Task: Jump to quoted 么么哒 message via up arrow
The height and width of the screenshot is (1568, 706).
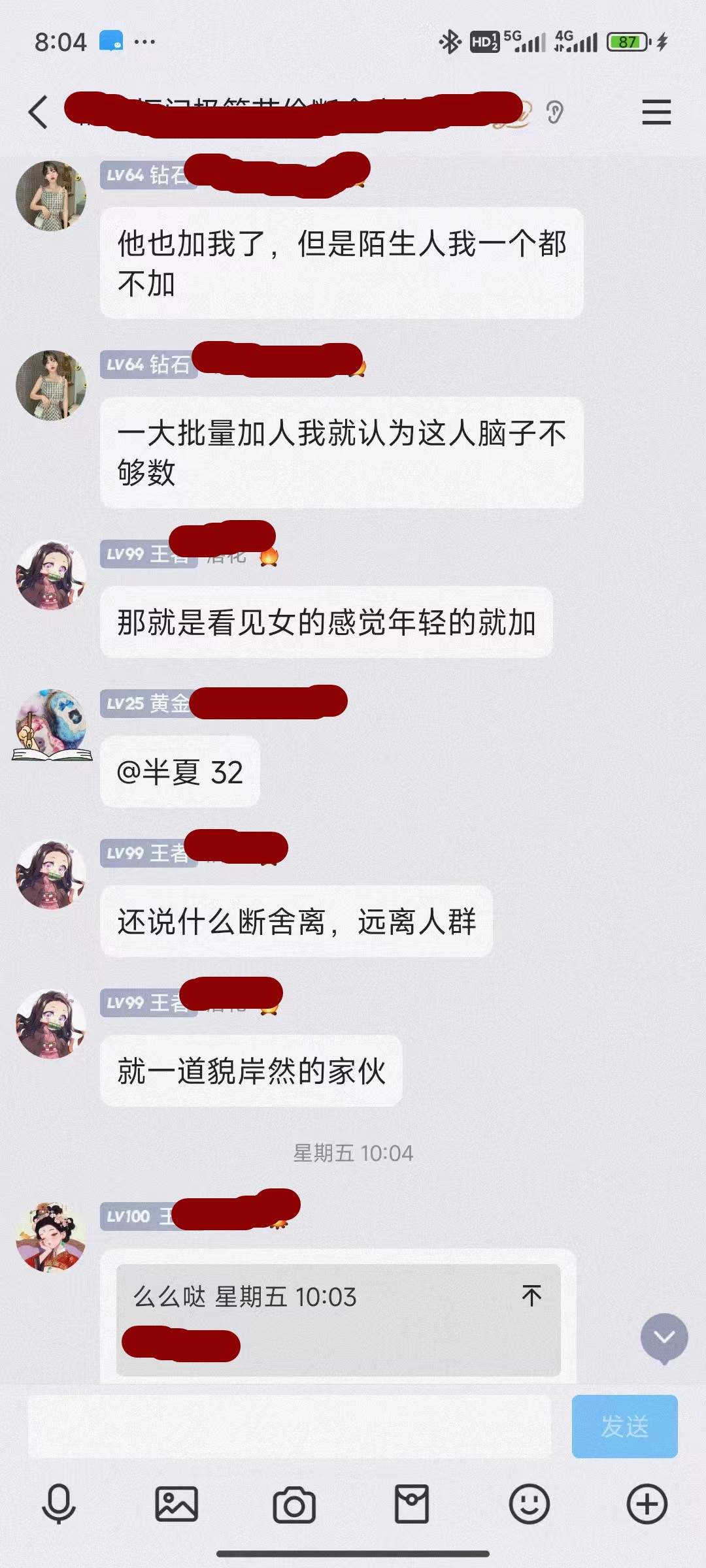Action: (531, 1295)
